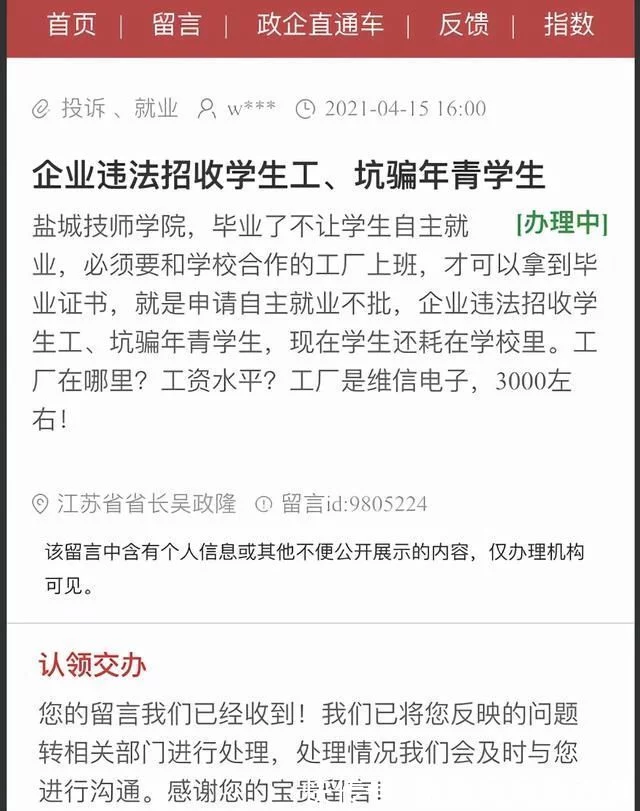
Task: Open the 反馈 tab
Action: coord(464,24)
